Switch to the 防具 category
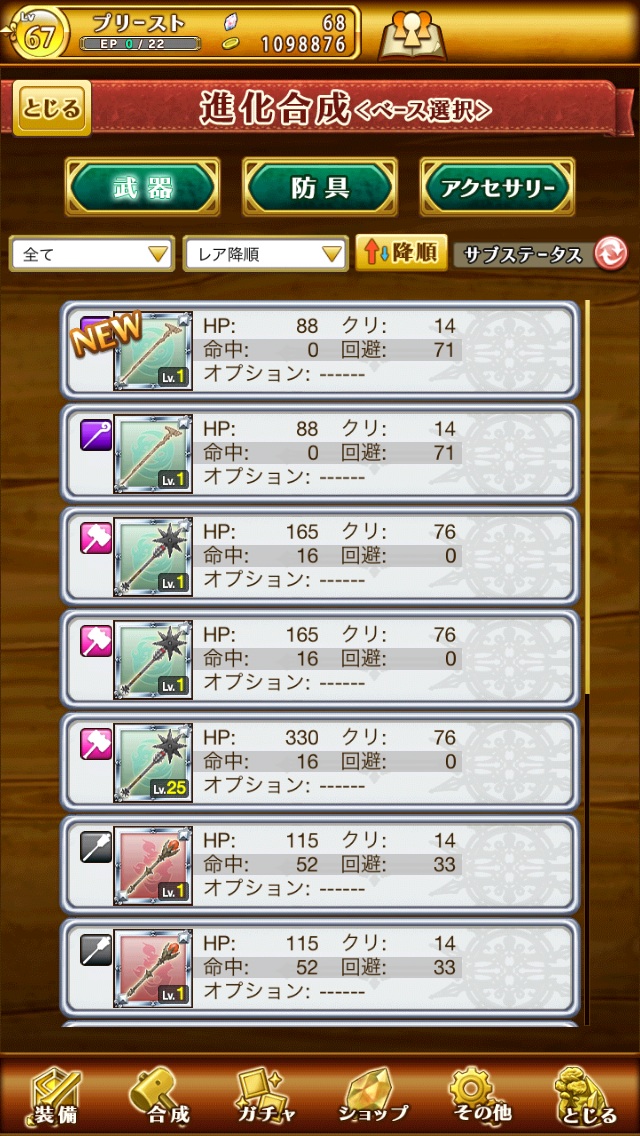 point(319,187)
